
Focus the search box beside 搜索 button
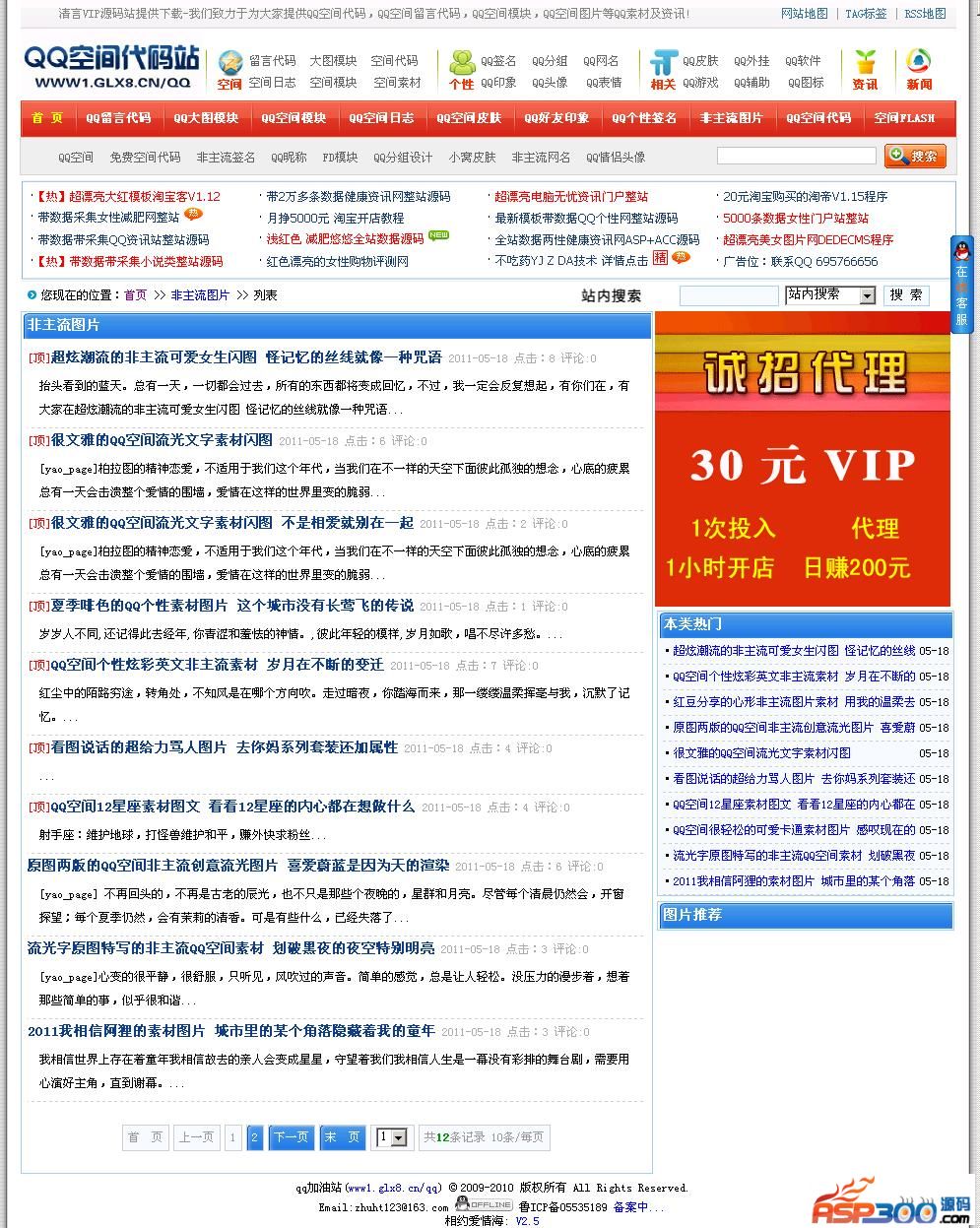796,156
